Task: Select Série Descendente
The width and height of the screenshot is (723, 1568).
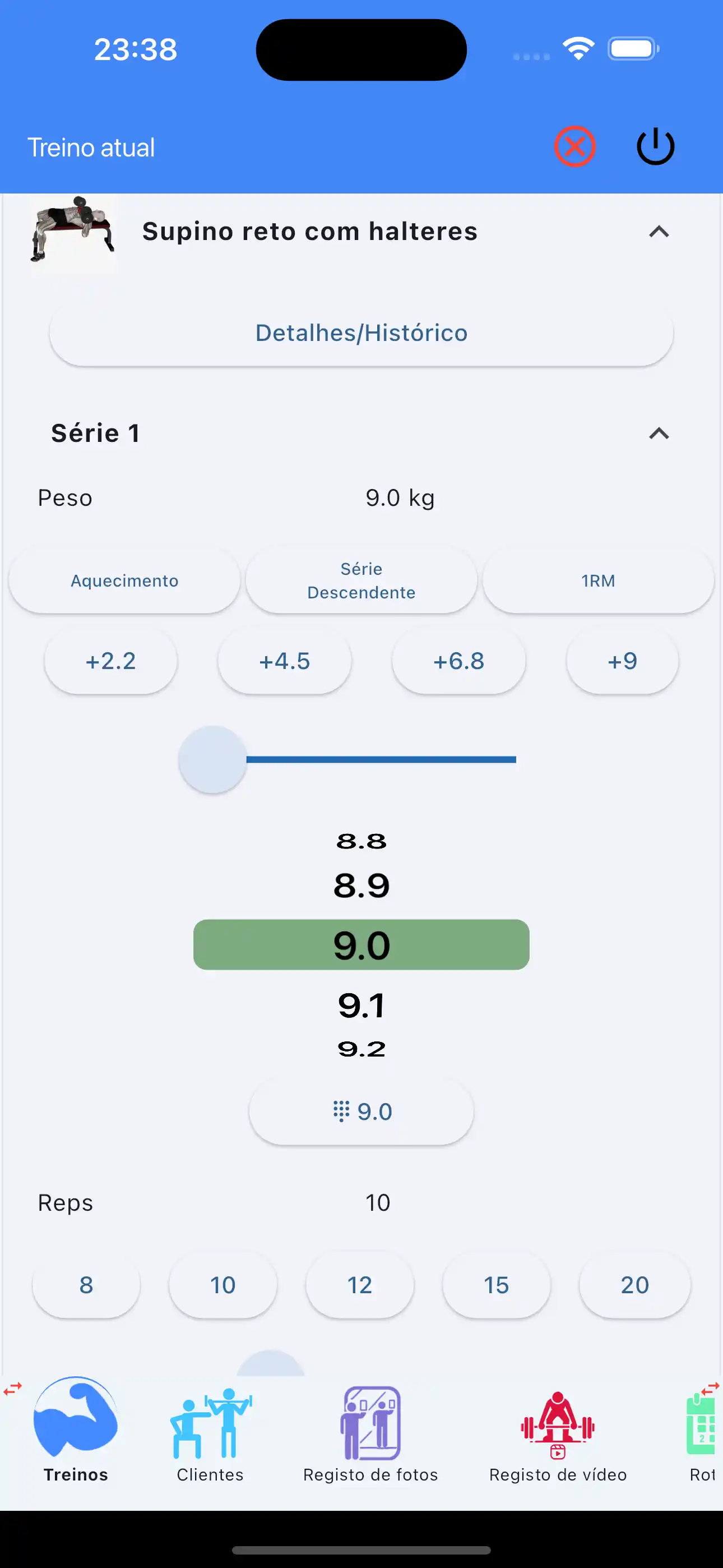Action: coord(361,580)
